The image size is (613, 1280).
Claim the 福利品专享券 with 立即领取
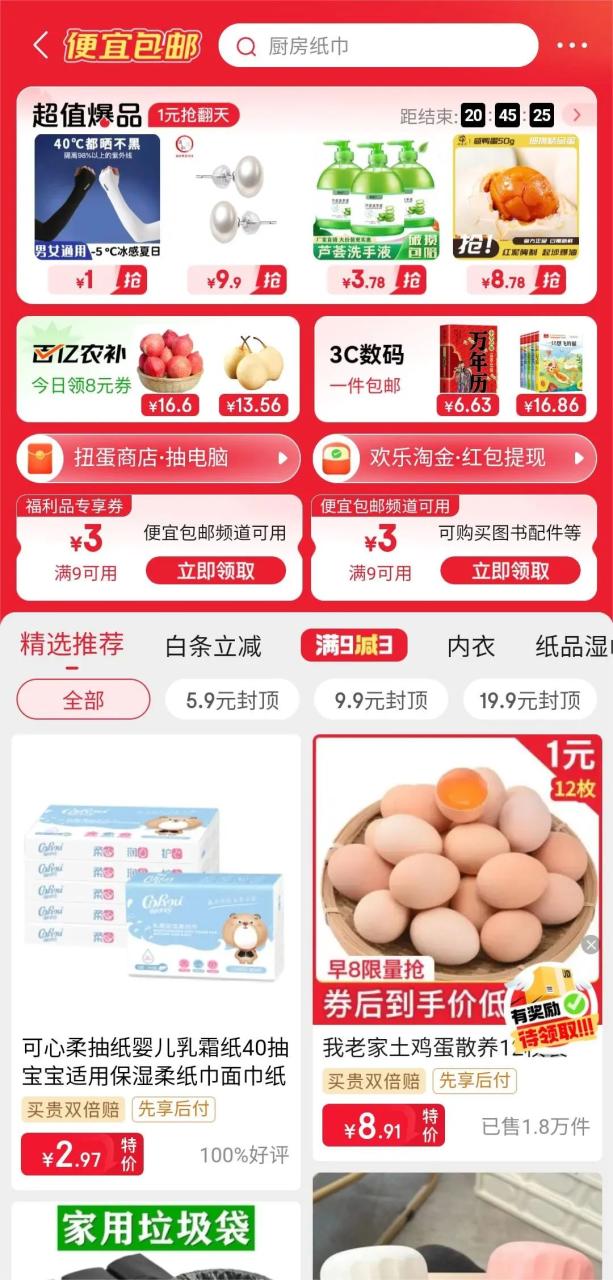click(216, 571)
